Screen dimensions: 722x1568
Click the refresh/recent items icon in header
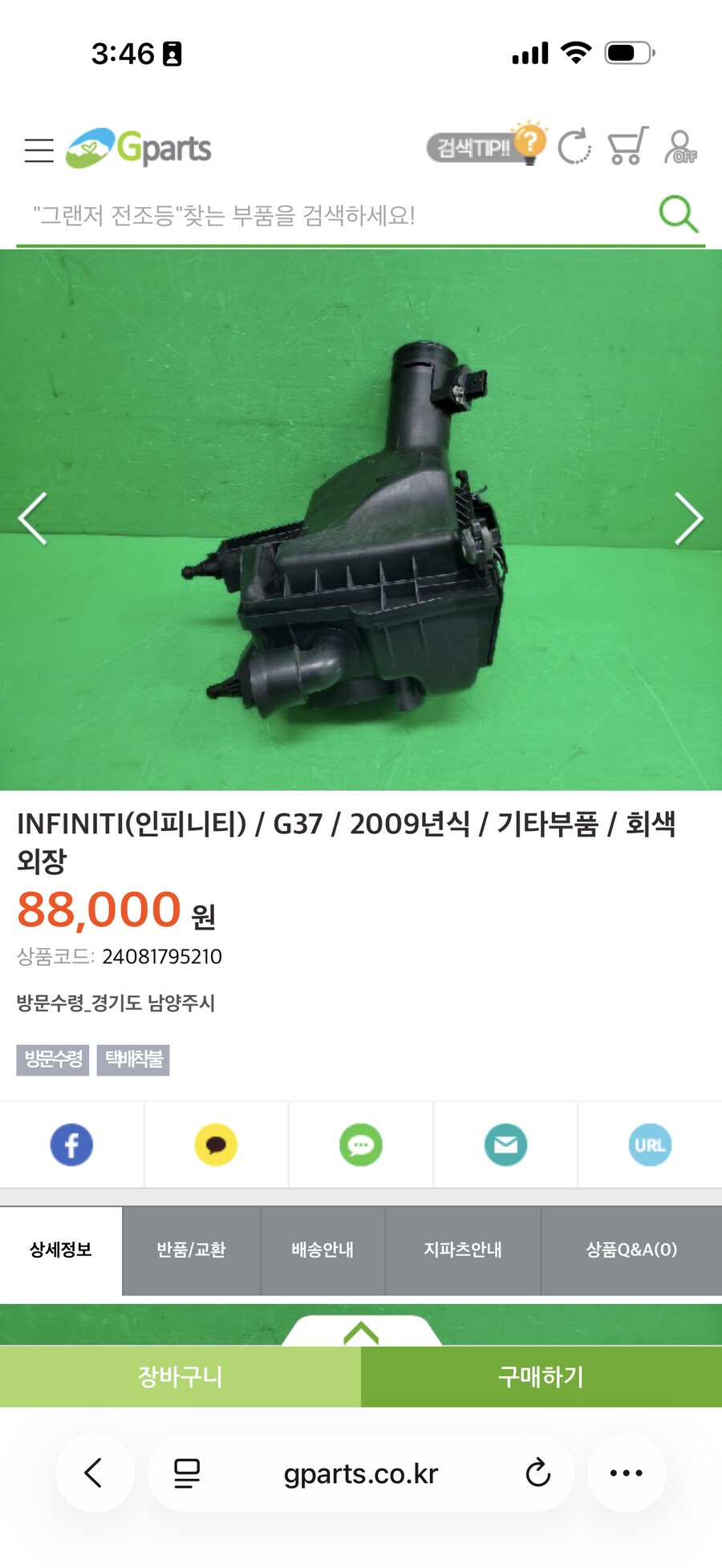pos(573,147)
